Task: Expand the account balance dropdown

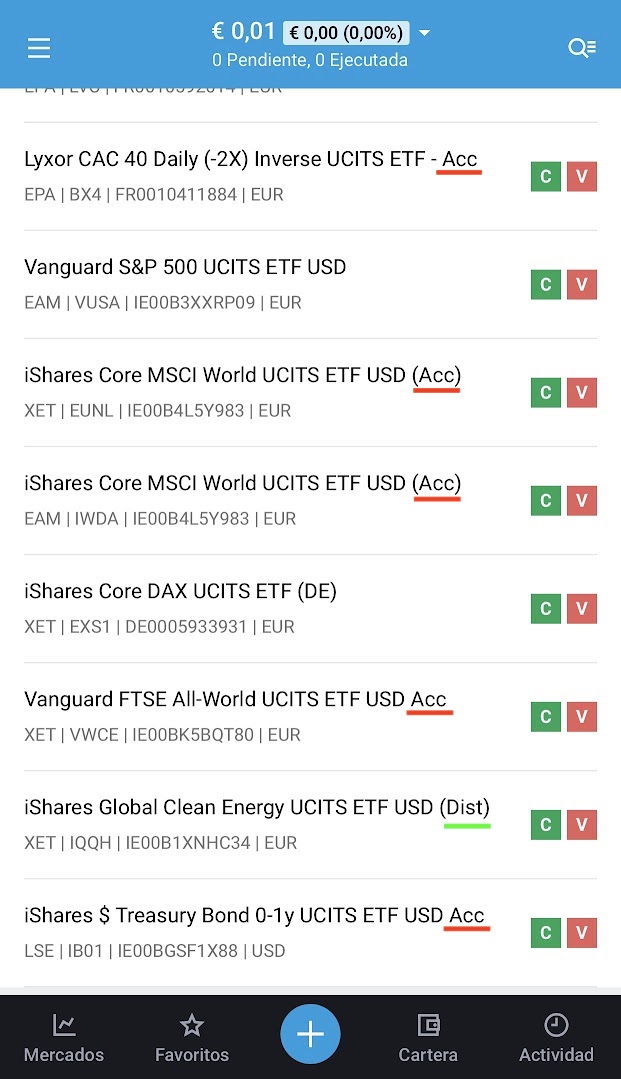Action: 424,33
